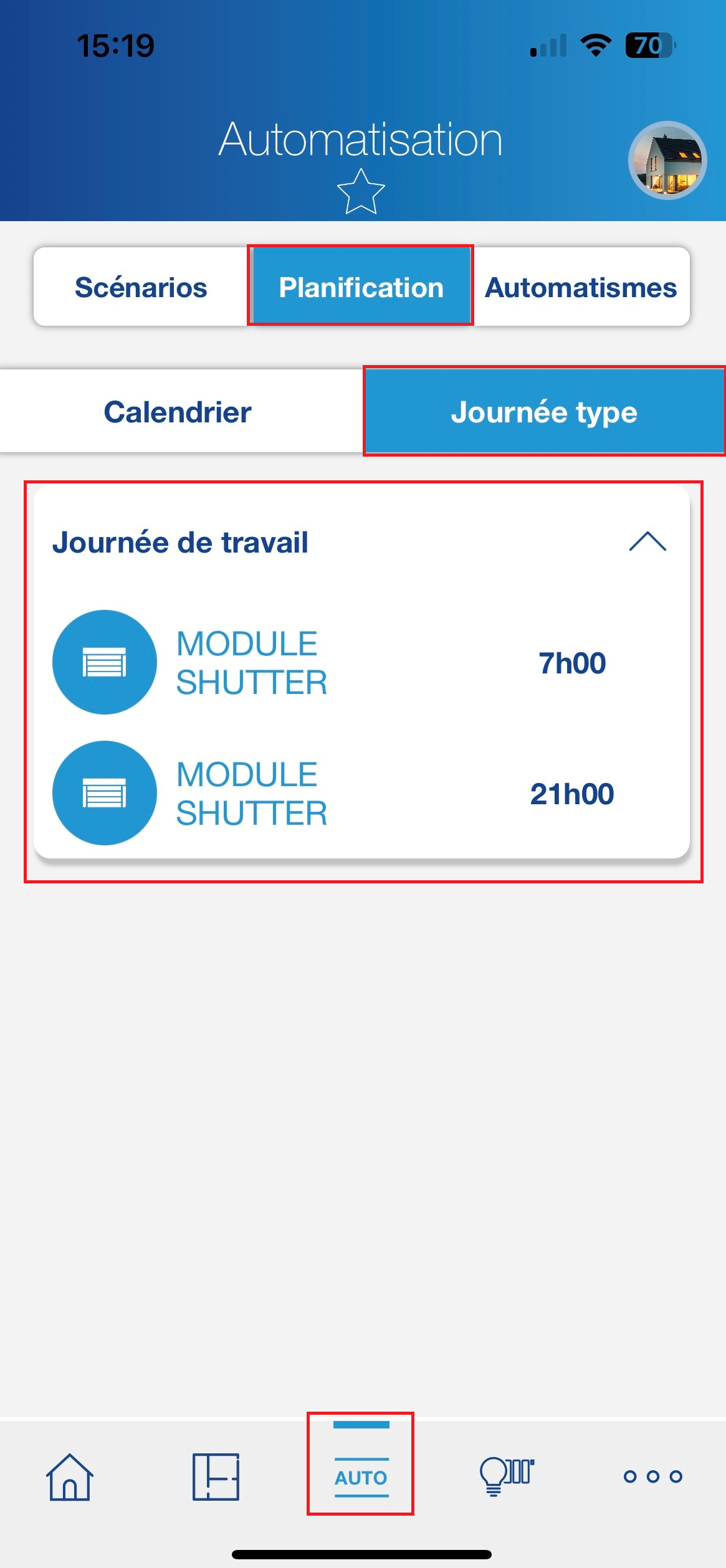Open the MODULE SHUTTER entry at 7h00
Screen dimensions: 726x1568
point(361,662)
